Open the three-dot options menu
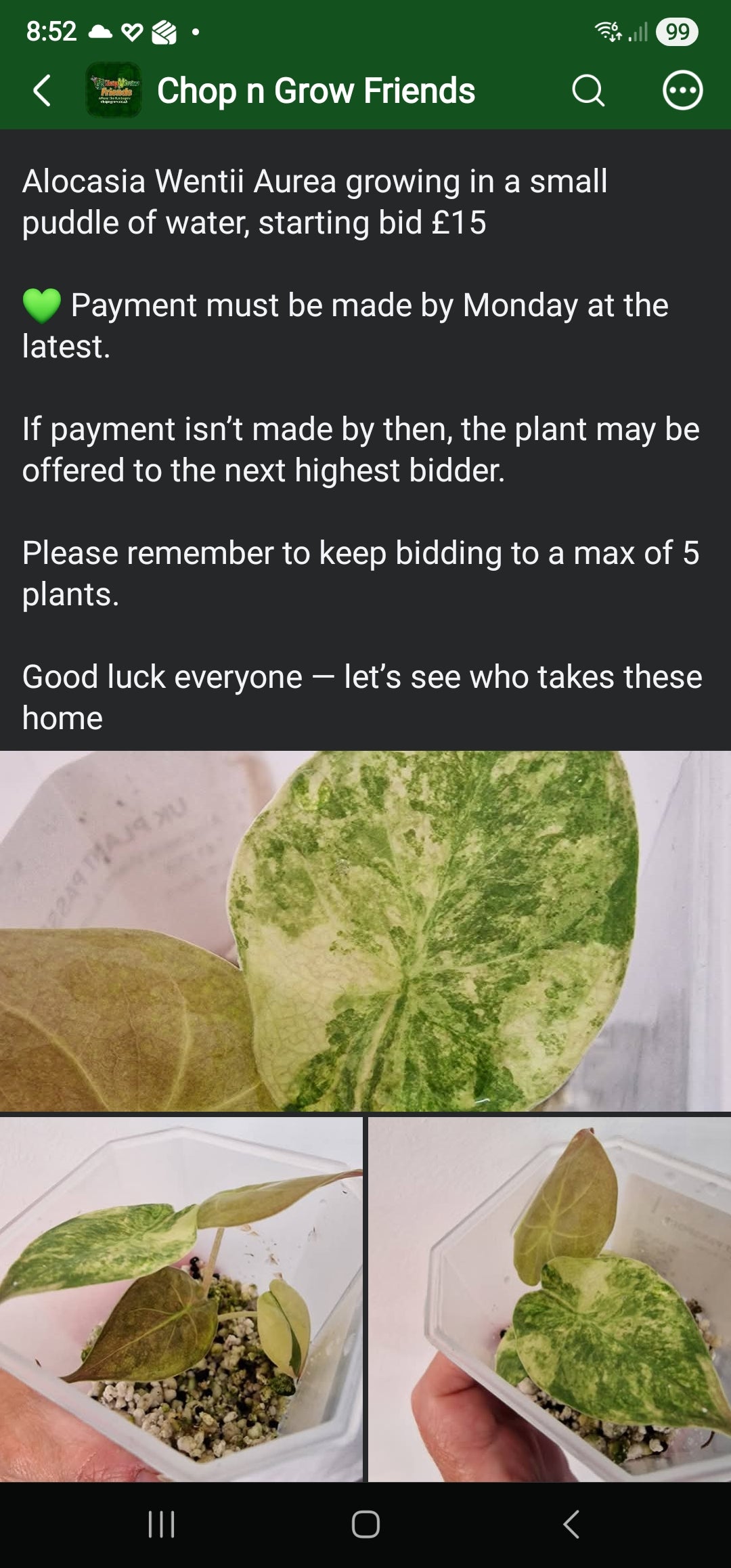The image size is (731, 1568). [682, 91]
